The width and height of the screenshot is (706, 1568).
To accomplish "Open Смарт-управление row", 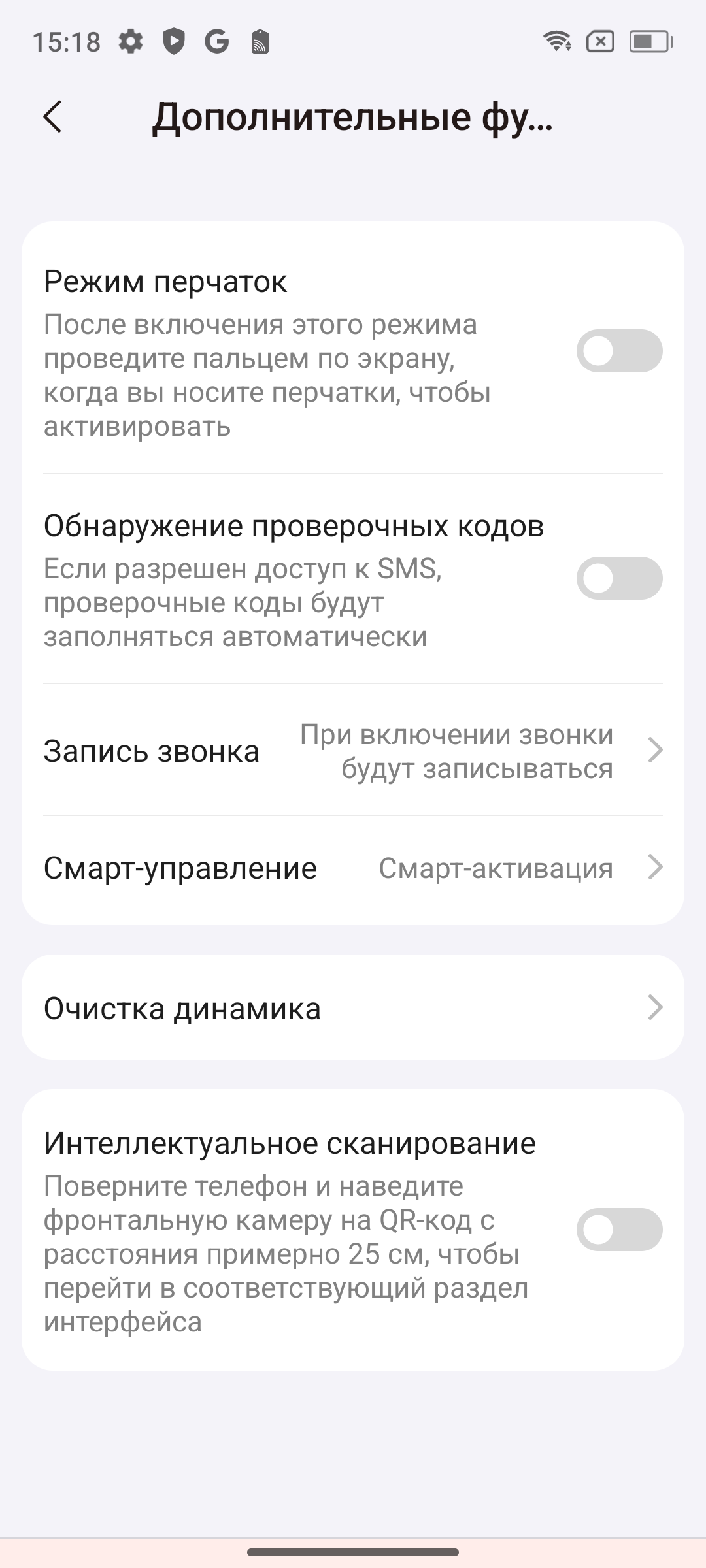I will pyautogui.click(x=353, y=868).
